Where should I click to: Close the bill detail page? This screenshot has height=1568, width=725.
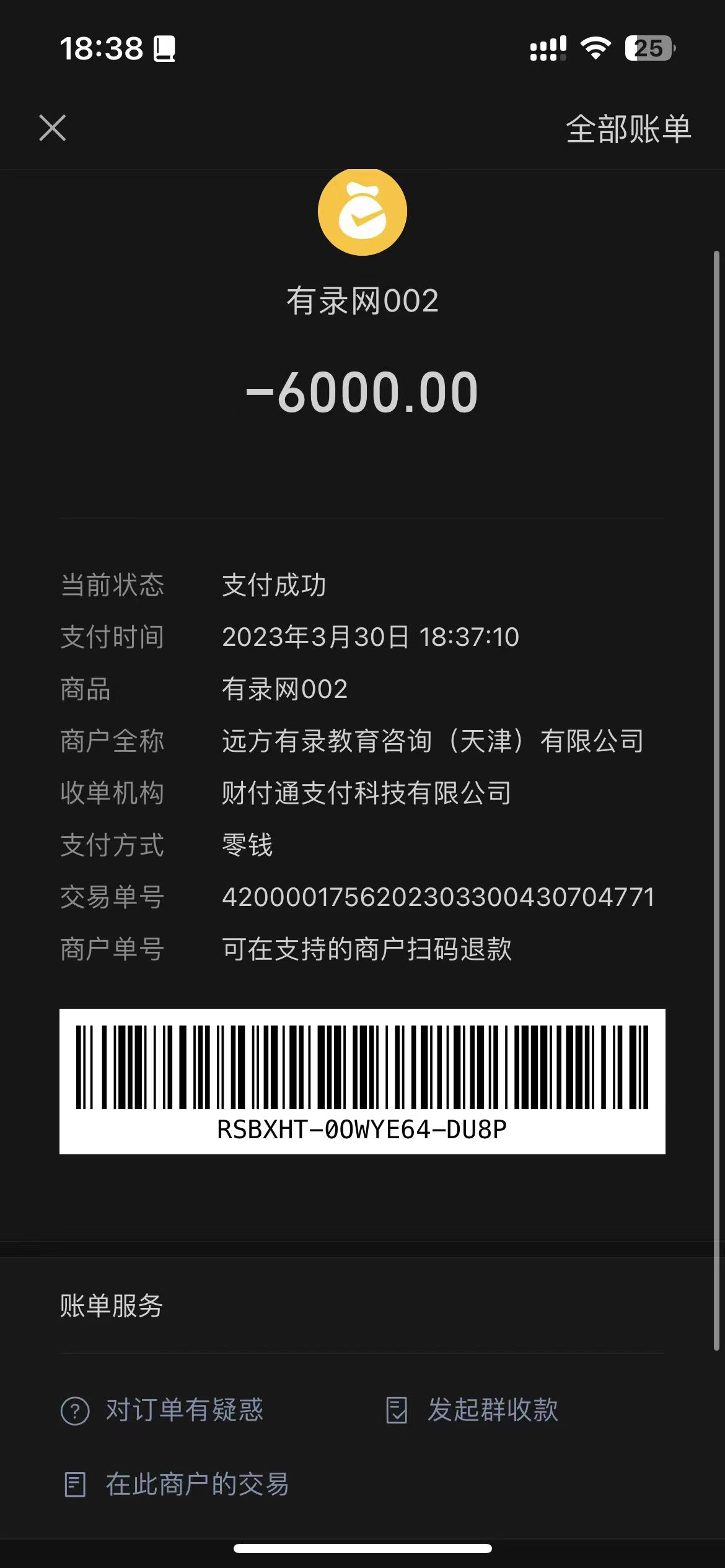tap(53, 128)
